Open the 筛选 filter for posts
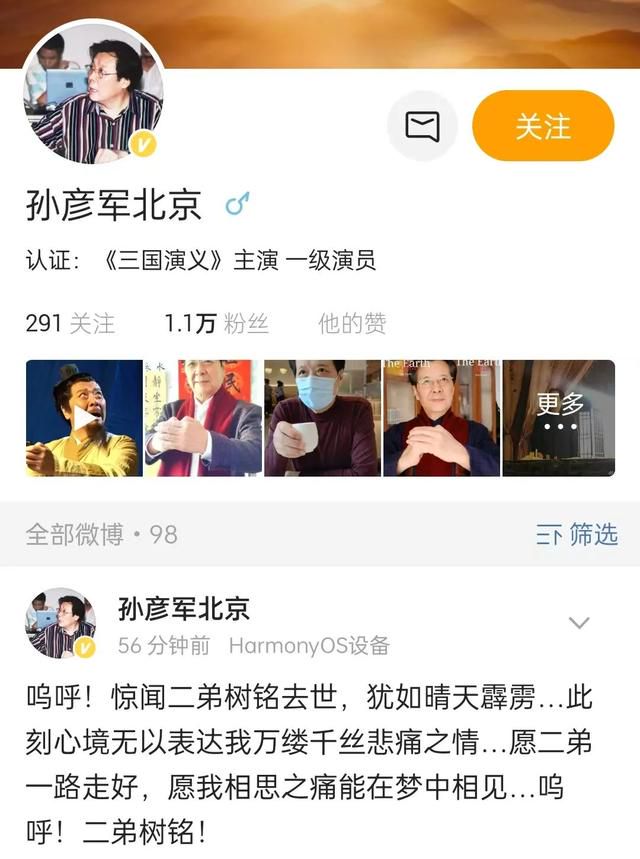The width and height of the screenshot is (640, 859). [x=577, y=535]
